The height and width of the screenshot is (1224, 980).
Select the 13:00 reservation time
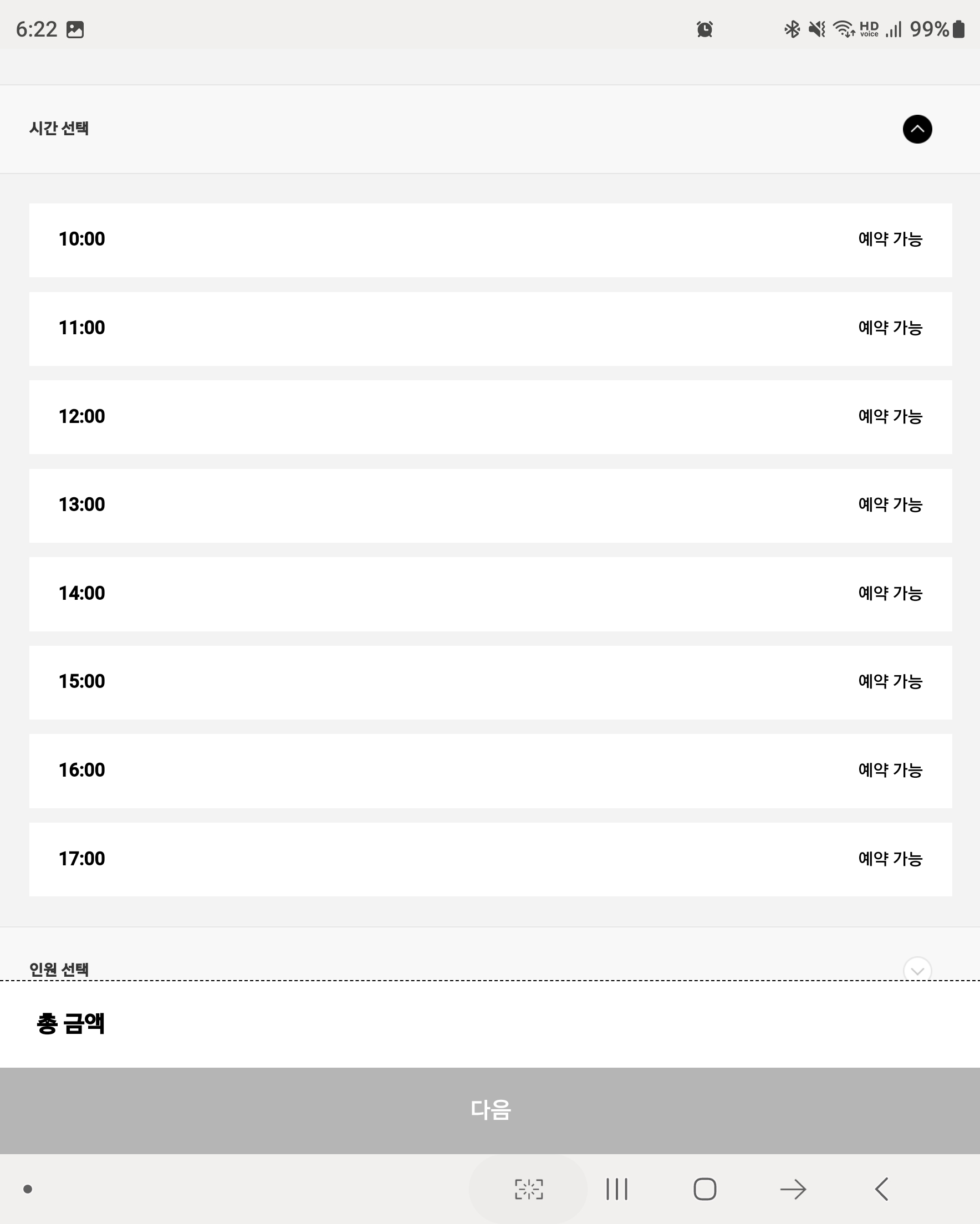click(x=490, y=505)
